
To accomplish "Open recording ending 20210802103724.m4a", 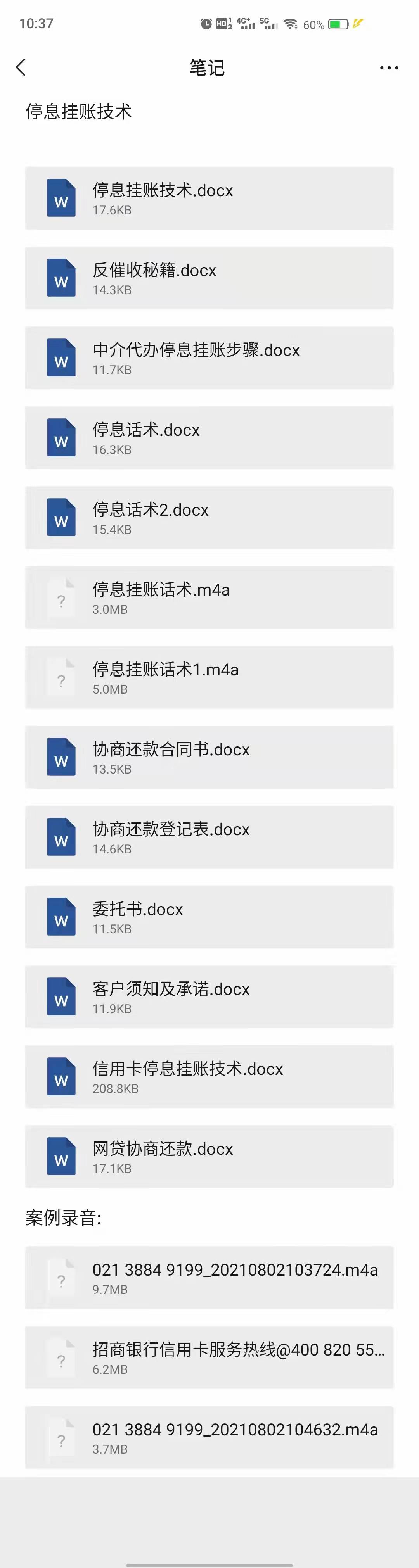I will [209, 1278].
